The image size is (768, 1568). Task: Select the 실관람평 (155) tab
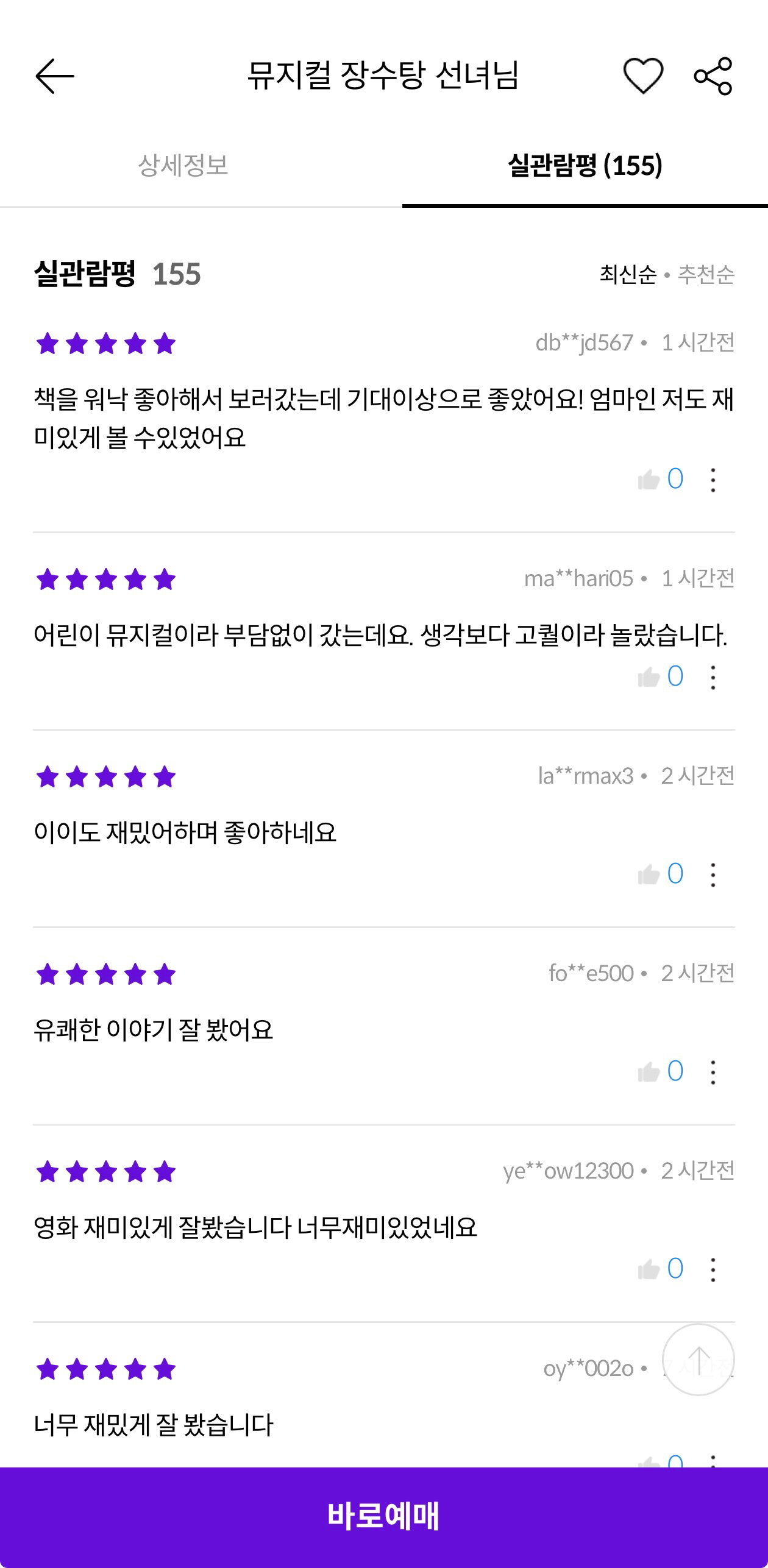coord(583,165)
